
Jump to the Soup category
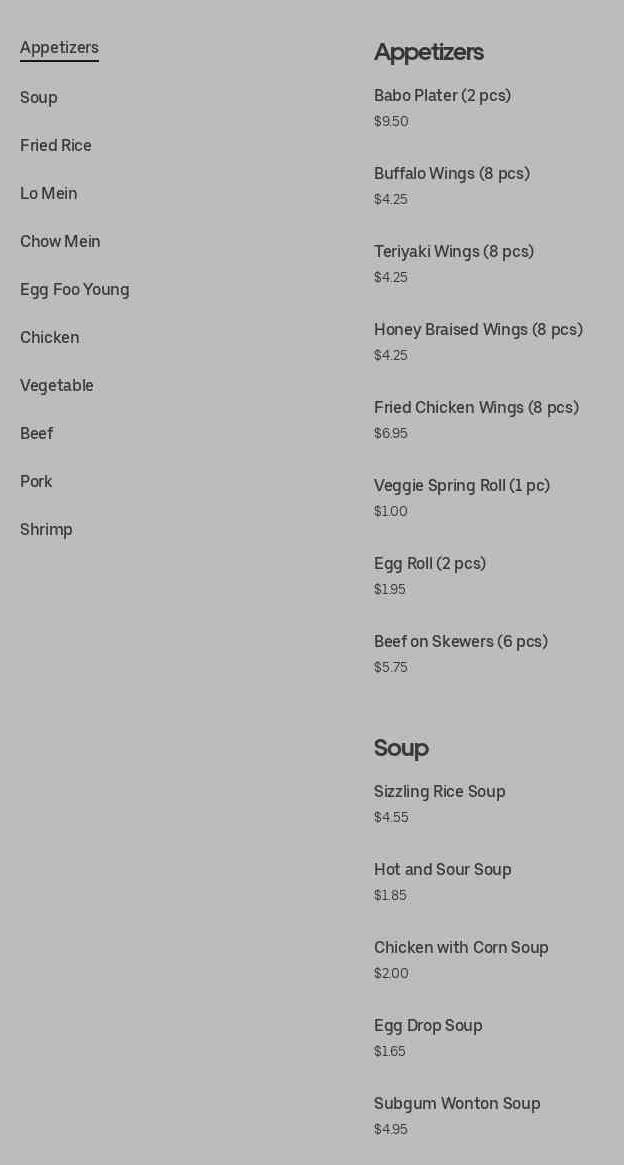pyautogui.click(x=39, y=97)
